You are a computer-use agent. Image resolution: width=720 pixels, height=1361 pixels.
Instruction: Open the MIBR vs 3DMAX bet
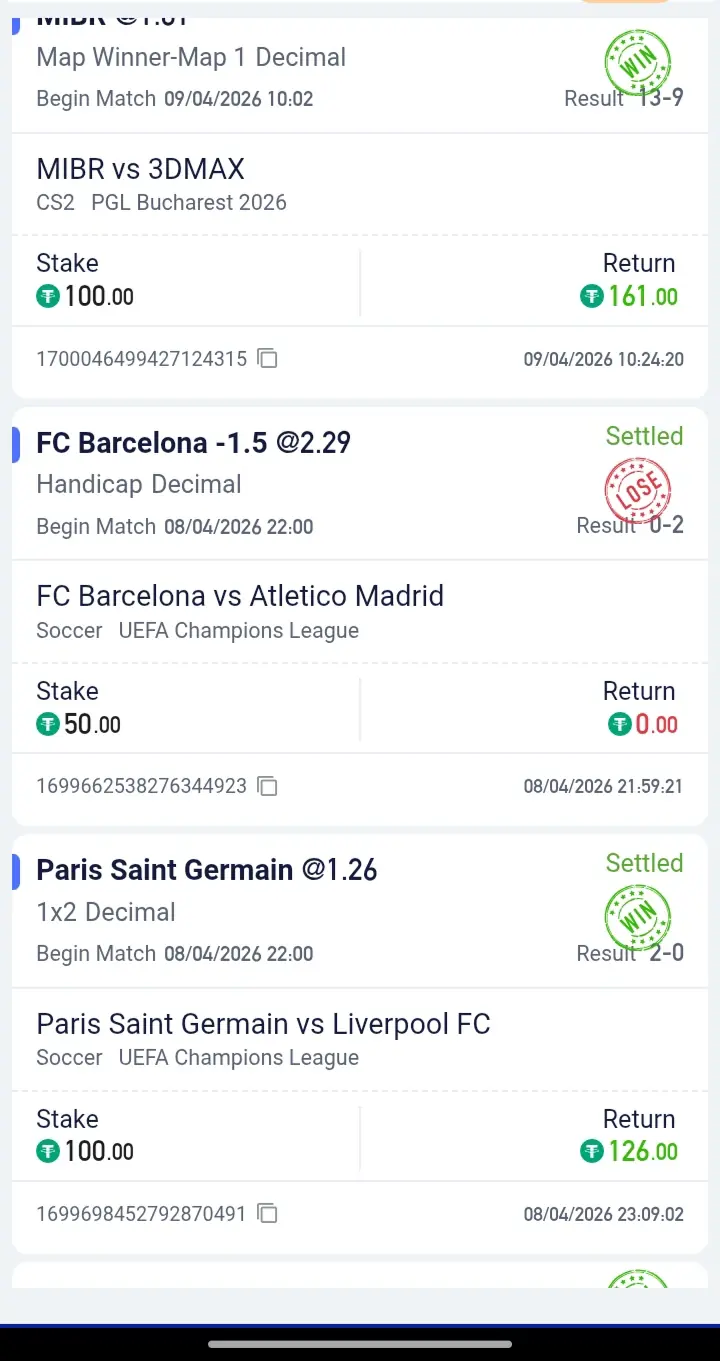tap(140, 170)
